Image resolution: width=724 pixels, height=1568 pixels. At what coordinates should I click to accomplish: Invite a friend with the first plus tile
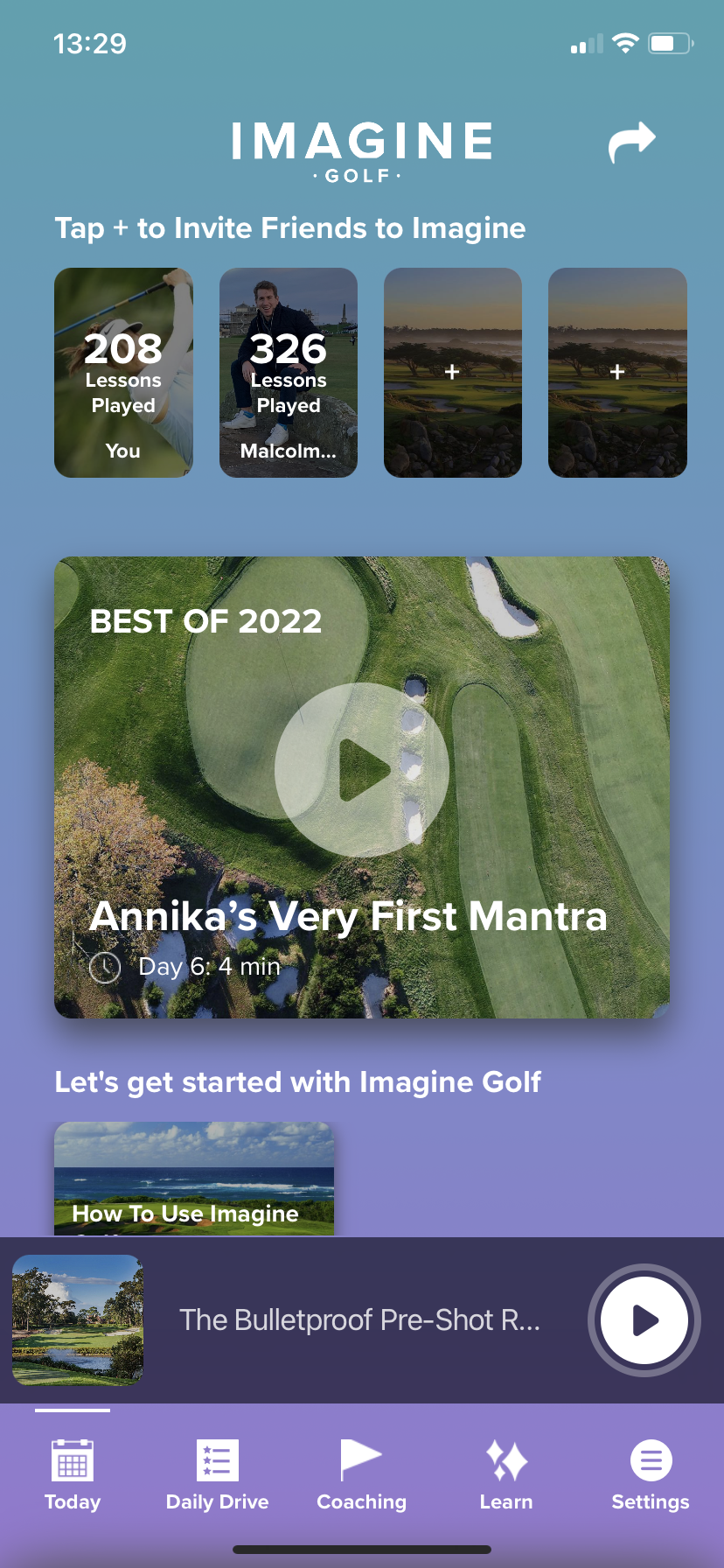(452, 373)
